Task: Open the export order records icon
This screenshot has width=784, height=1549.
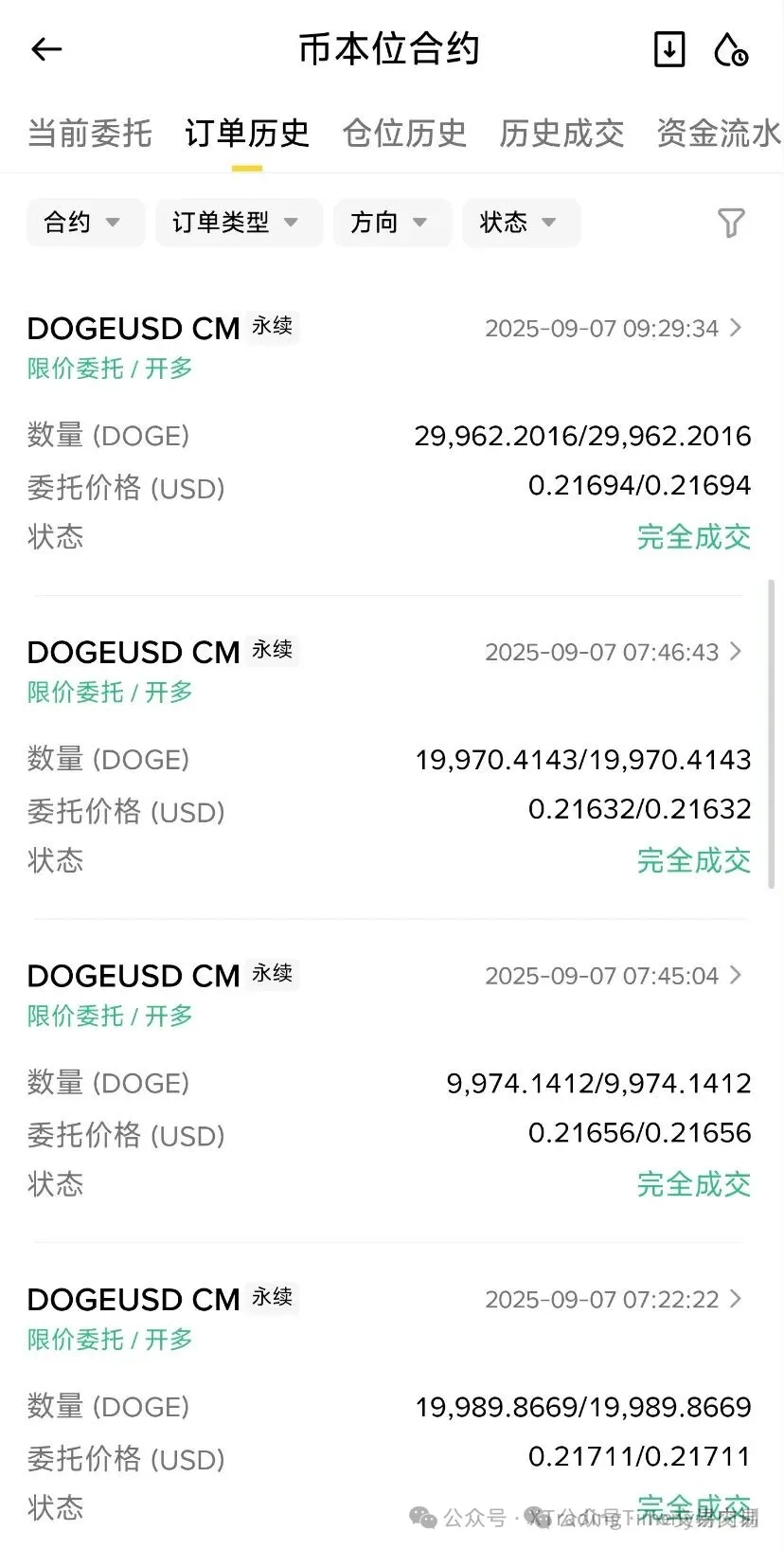Action: coord(669,50)
